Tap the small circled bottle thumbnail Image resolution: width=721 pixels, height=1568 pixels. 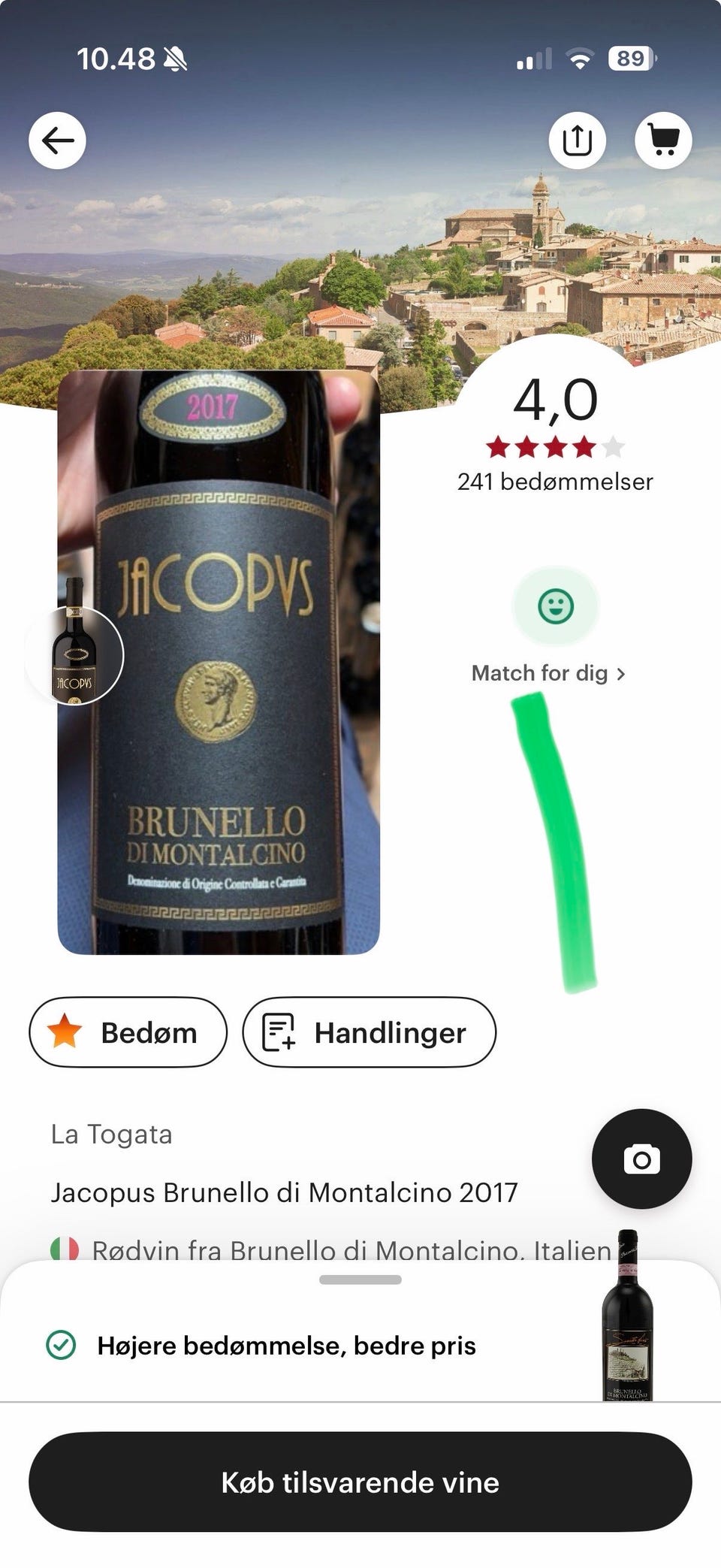click(x=77, y=654)
